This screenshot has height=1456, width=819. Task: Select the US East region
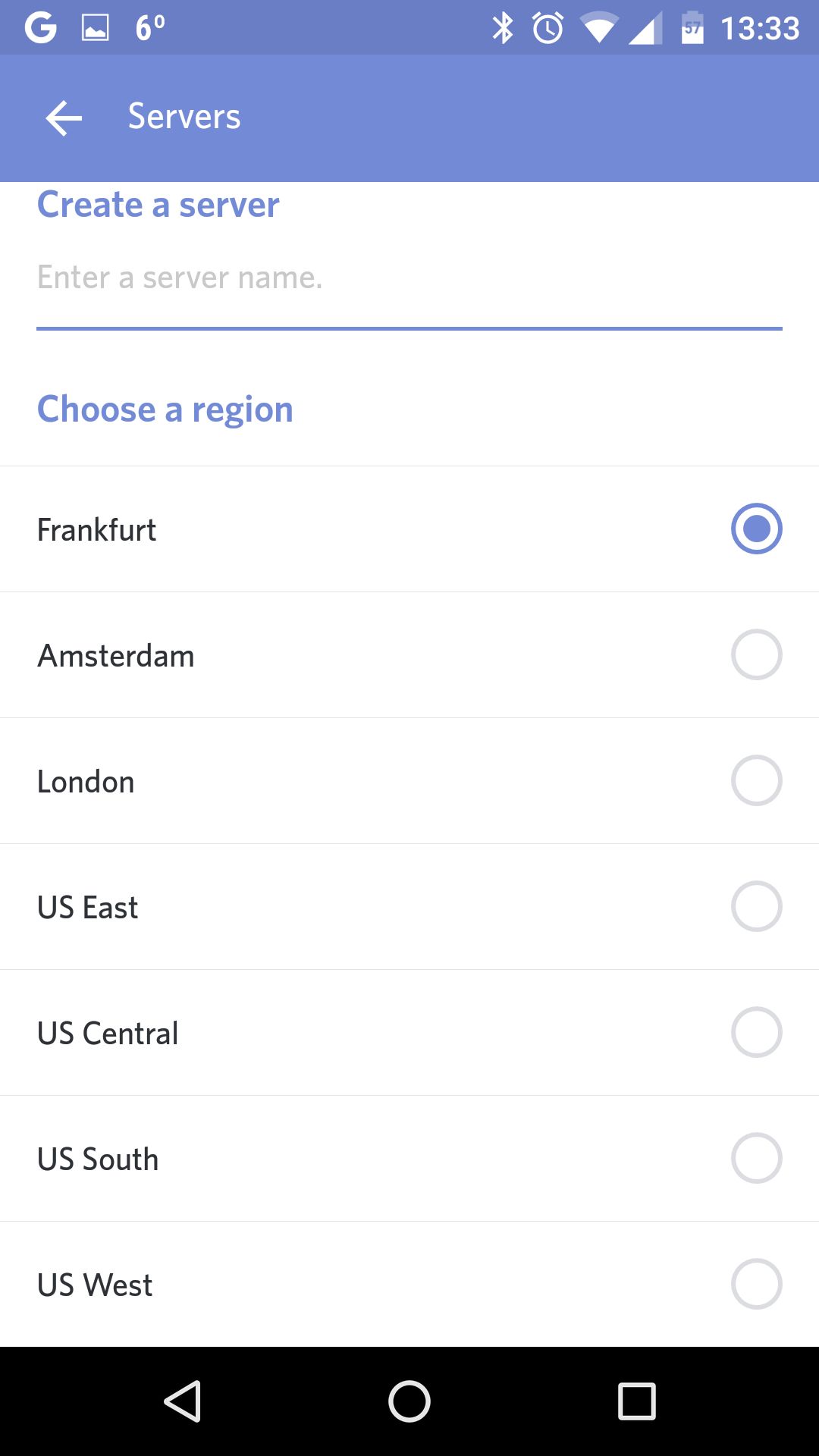409,907
